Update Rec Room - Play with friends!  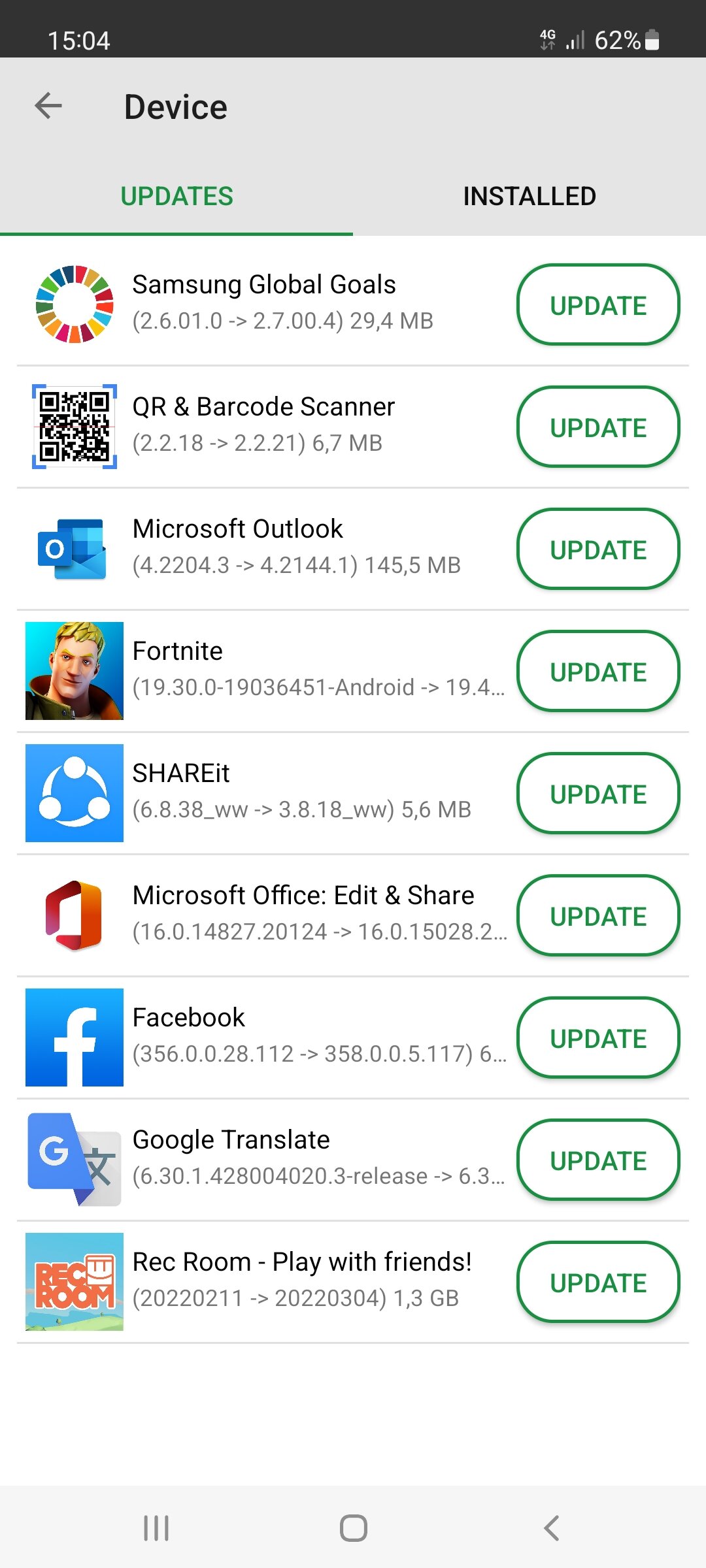tap(598, 1282)
